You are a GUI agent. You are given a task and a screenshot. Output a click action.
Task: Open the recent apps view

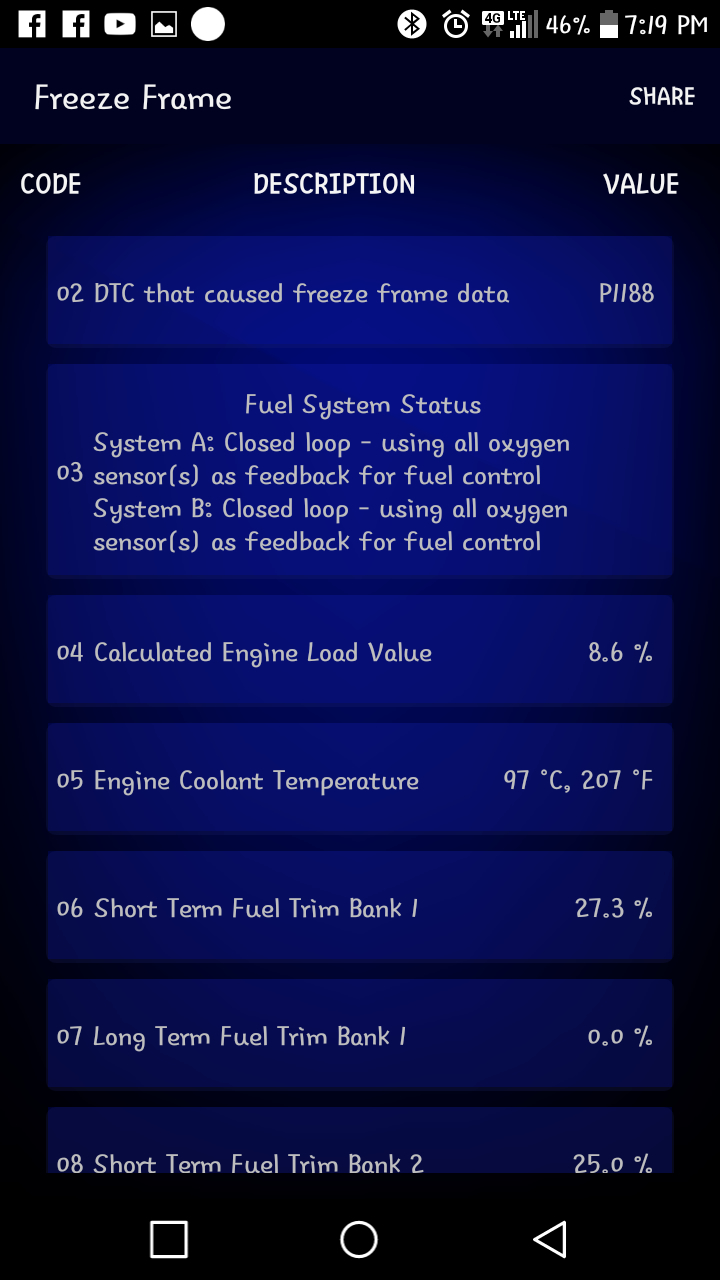[169, 1239]
